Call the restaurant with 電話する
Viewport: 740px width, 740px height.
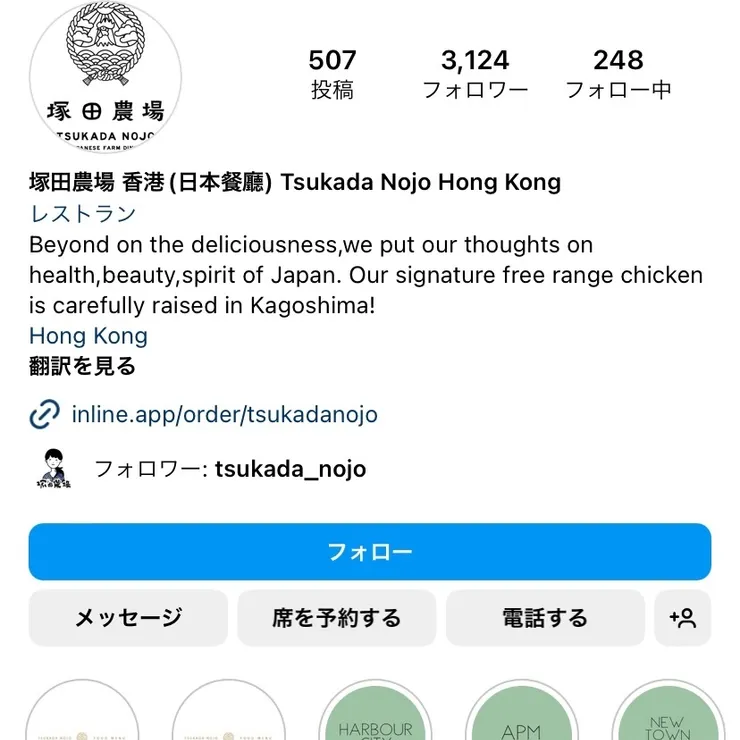click(x=545, y=618)
